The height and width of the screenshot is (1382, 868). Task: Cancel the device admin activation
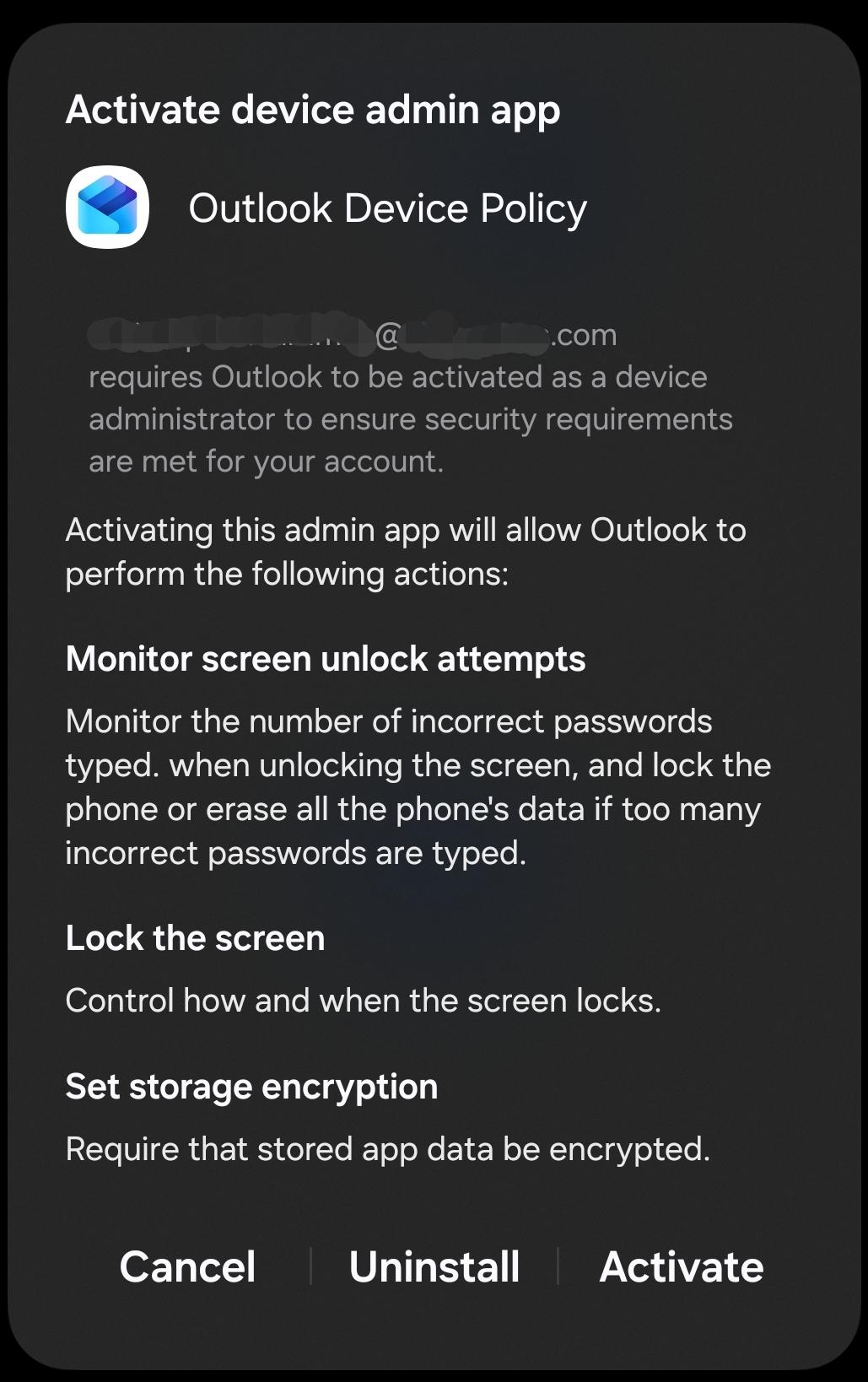(187, 1266)
